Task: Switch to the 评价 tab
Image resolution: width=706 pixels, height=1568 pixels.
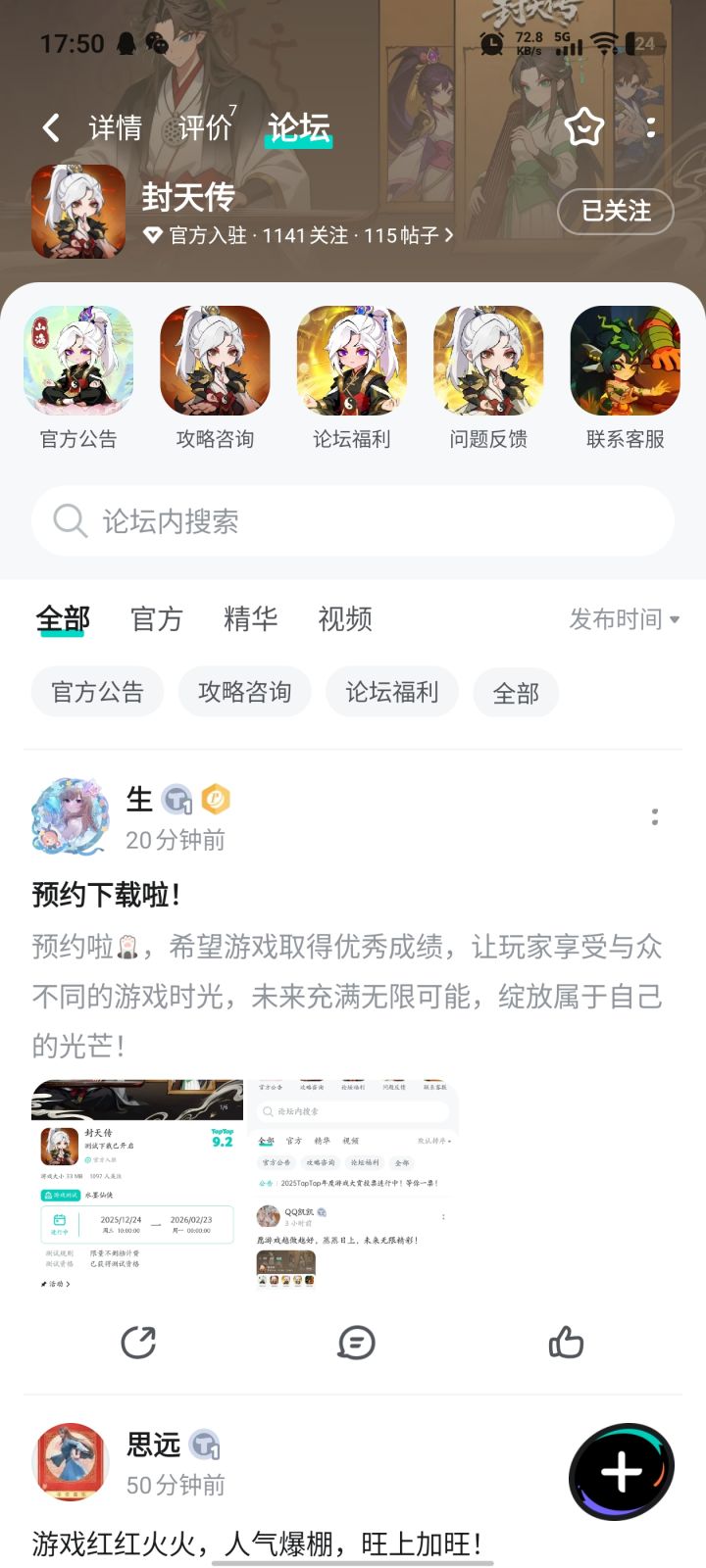Action: tap(205, 127)
